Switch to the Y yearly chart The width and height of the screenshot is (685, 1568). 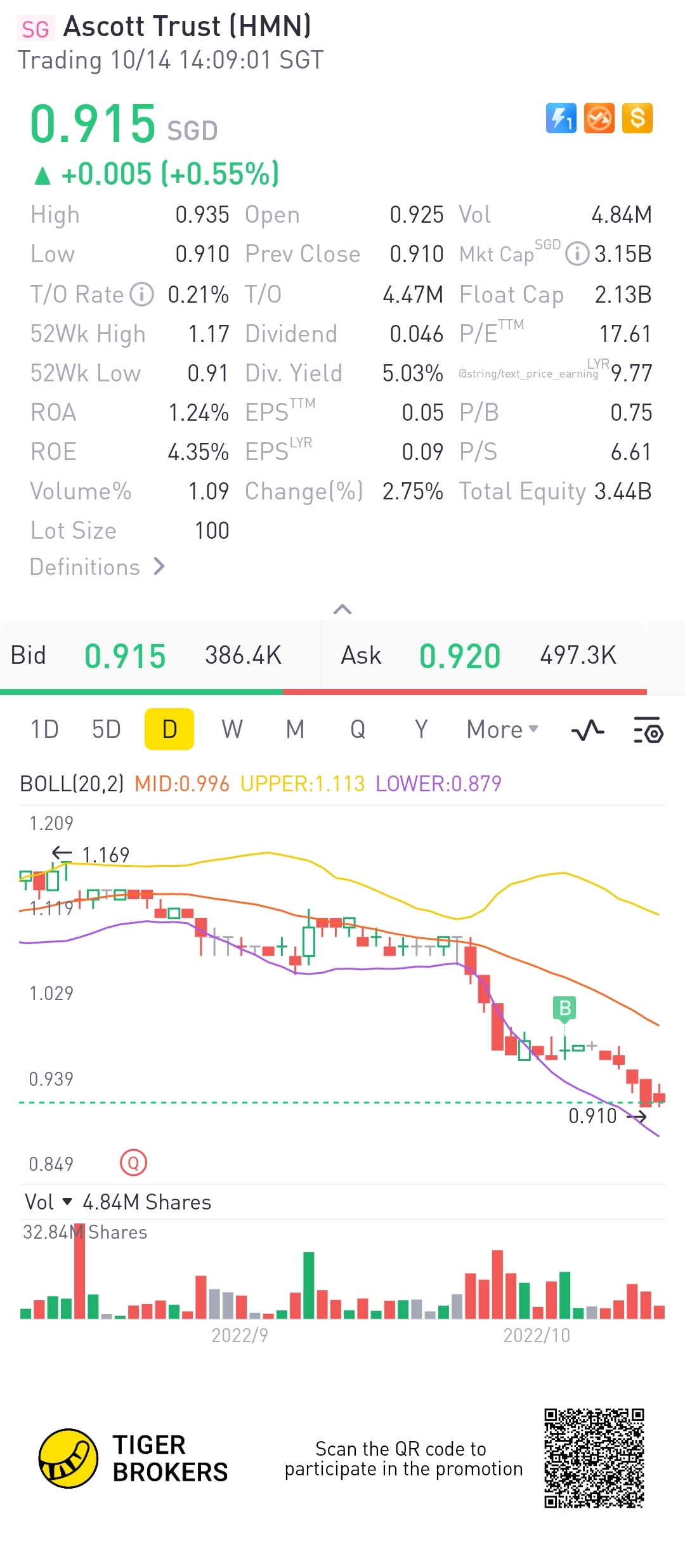pyautogui.click(x=421, y=730)
